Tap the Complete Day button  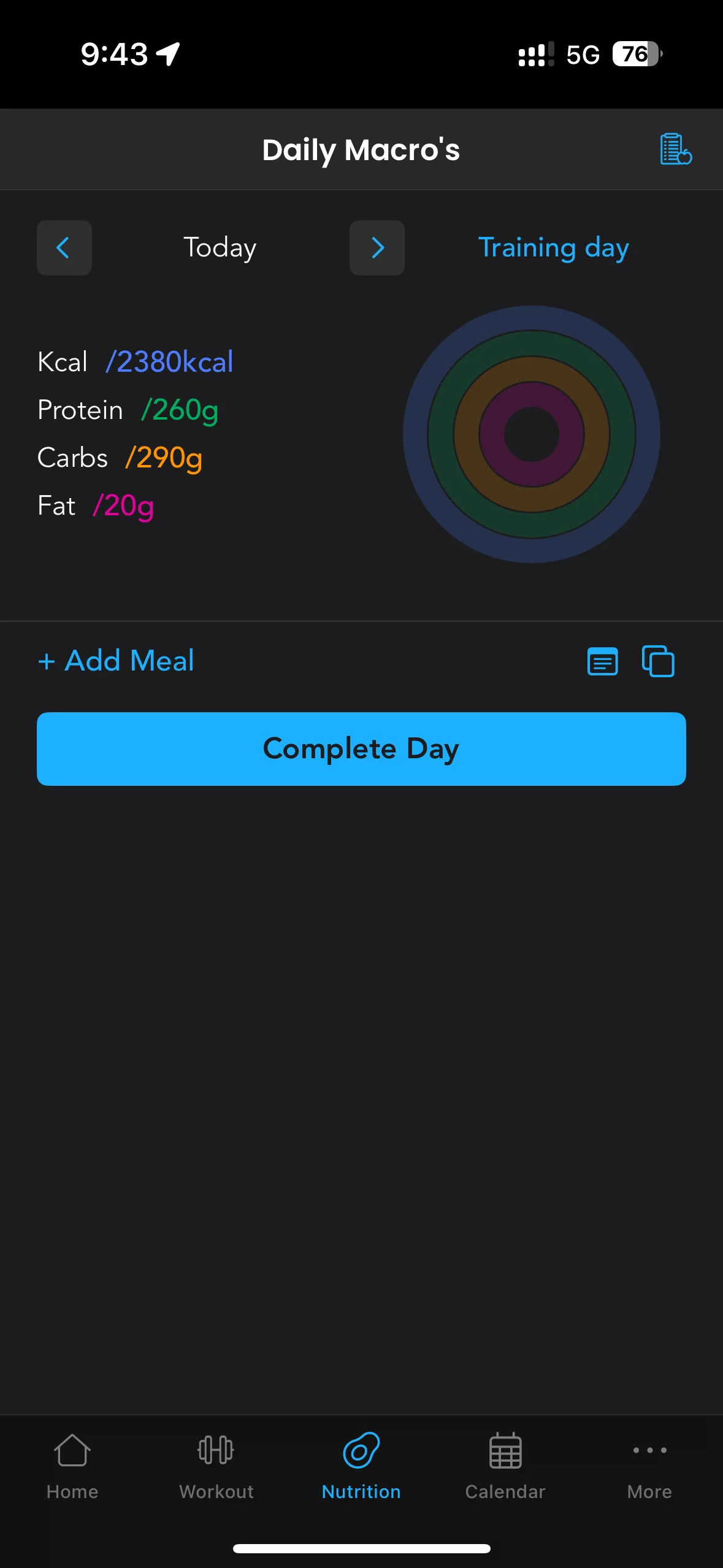click(x=361, y=748)
